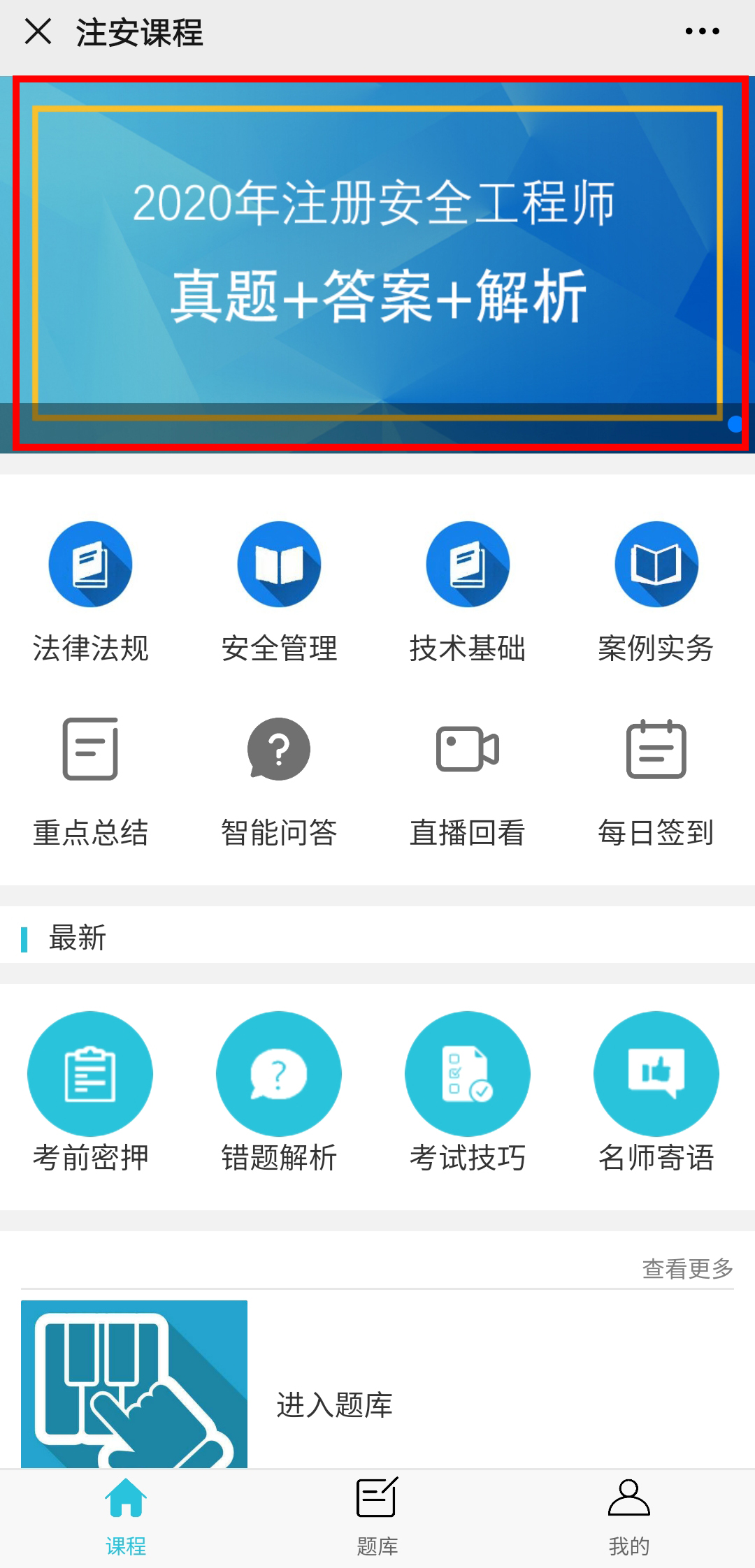This screenshot has height=1568, width=755.
Task: Switch to the 我的 tab
Action: click(629, 1516)
